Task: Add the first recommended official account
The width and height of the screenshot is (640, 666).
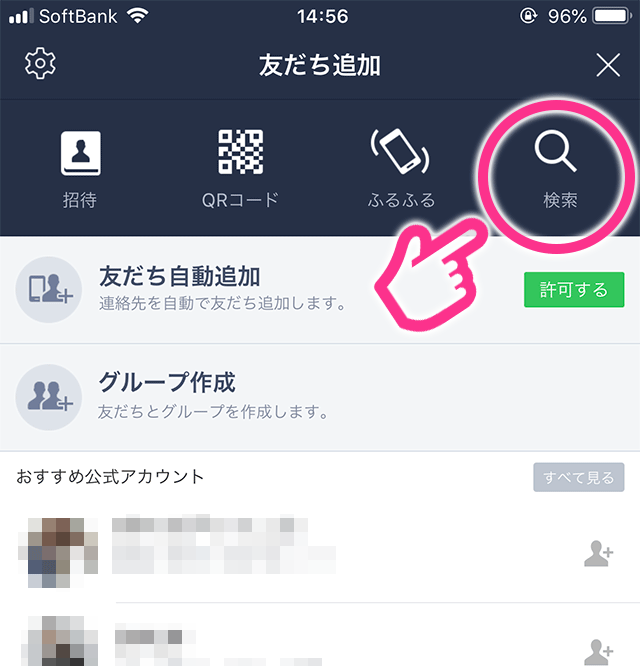Action: coord(598,552)
